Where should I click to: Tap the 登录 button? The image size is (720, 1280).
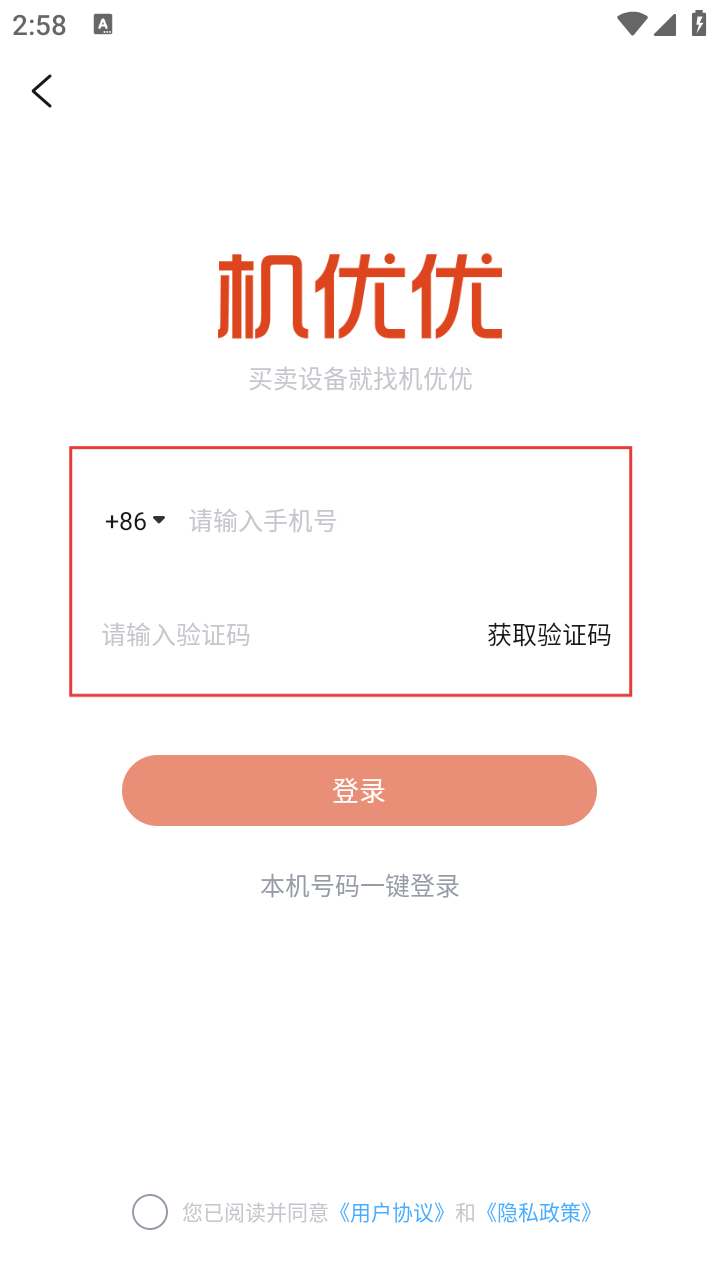[359, 791]
